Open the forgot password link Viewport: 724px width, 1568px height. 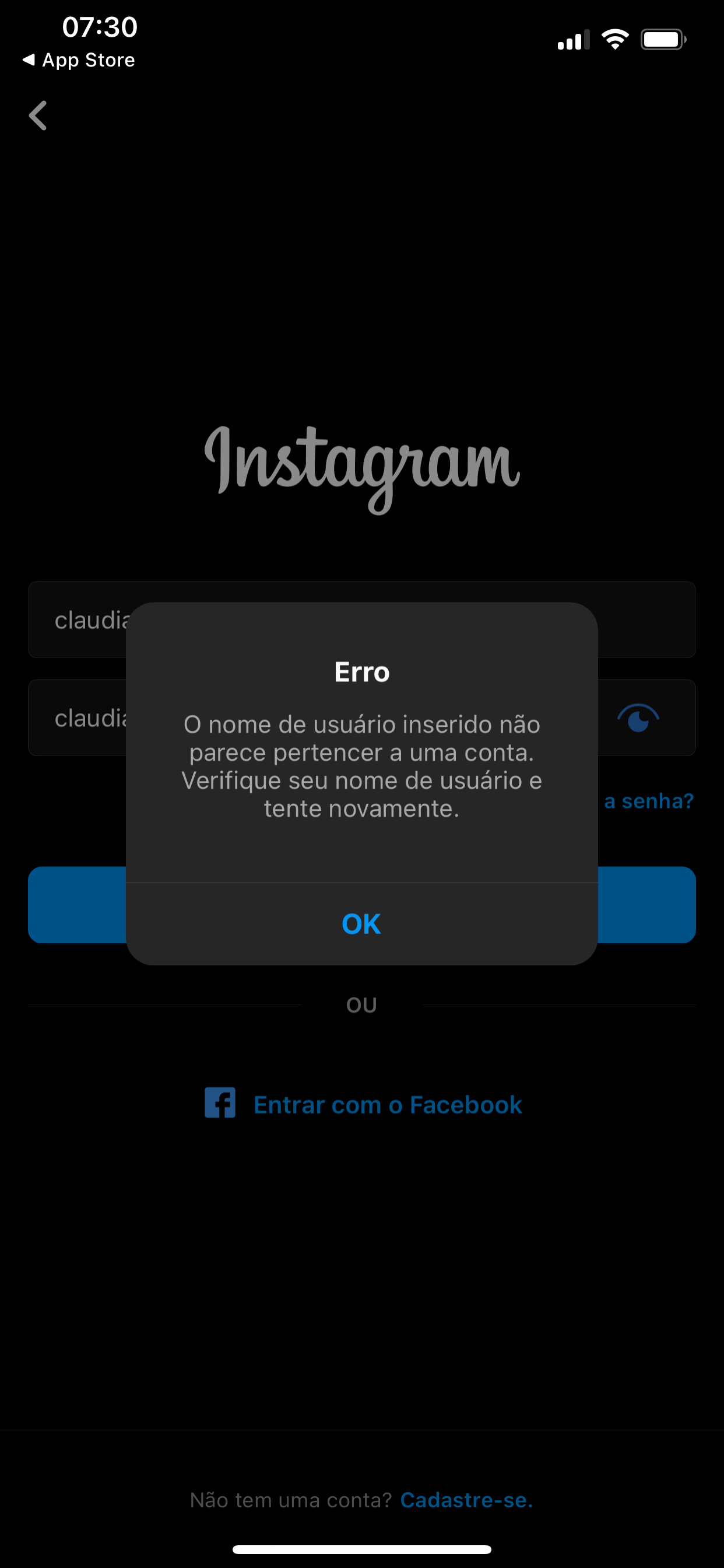click(x=649, y=801)
